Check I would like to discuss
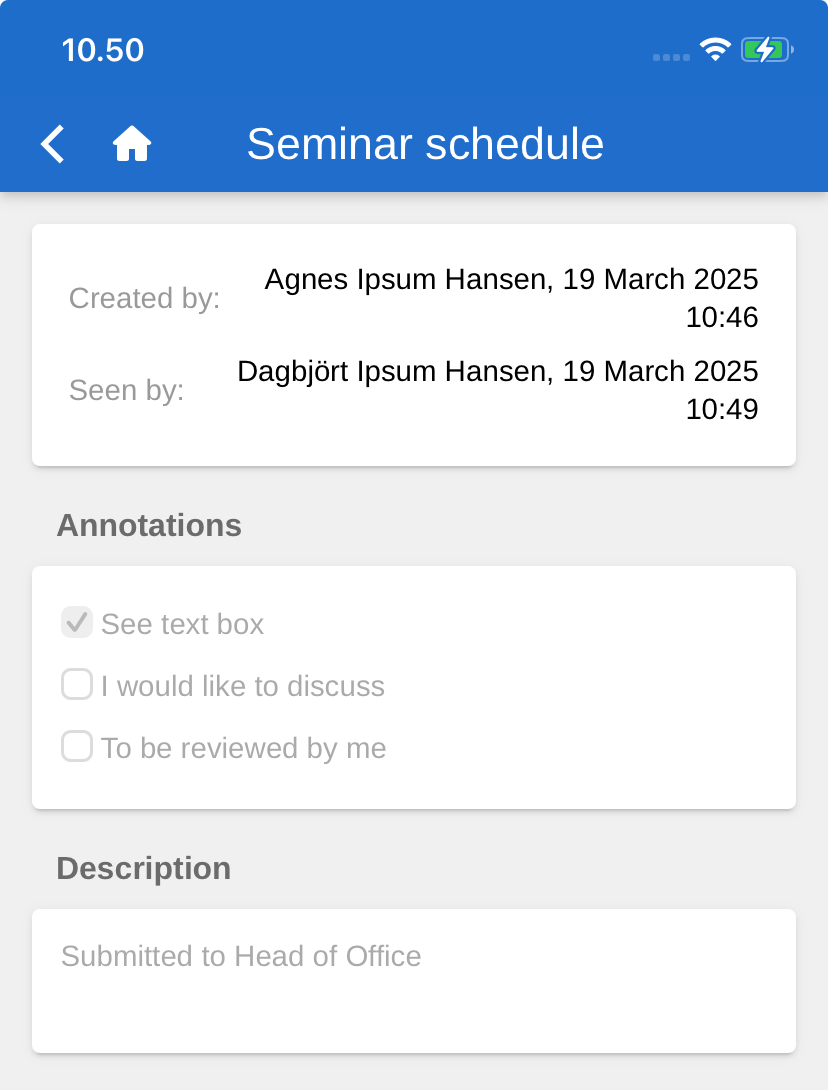This screenshot has height=1090, width=828. pyautogui.click(x=77, y=685)
